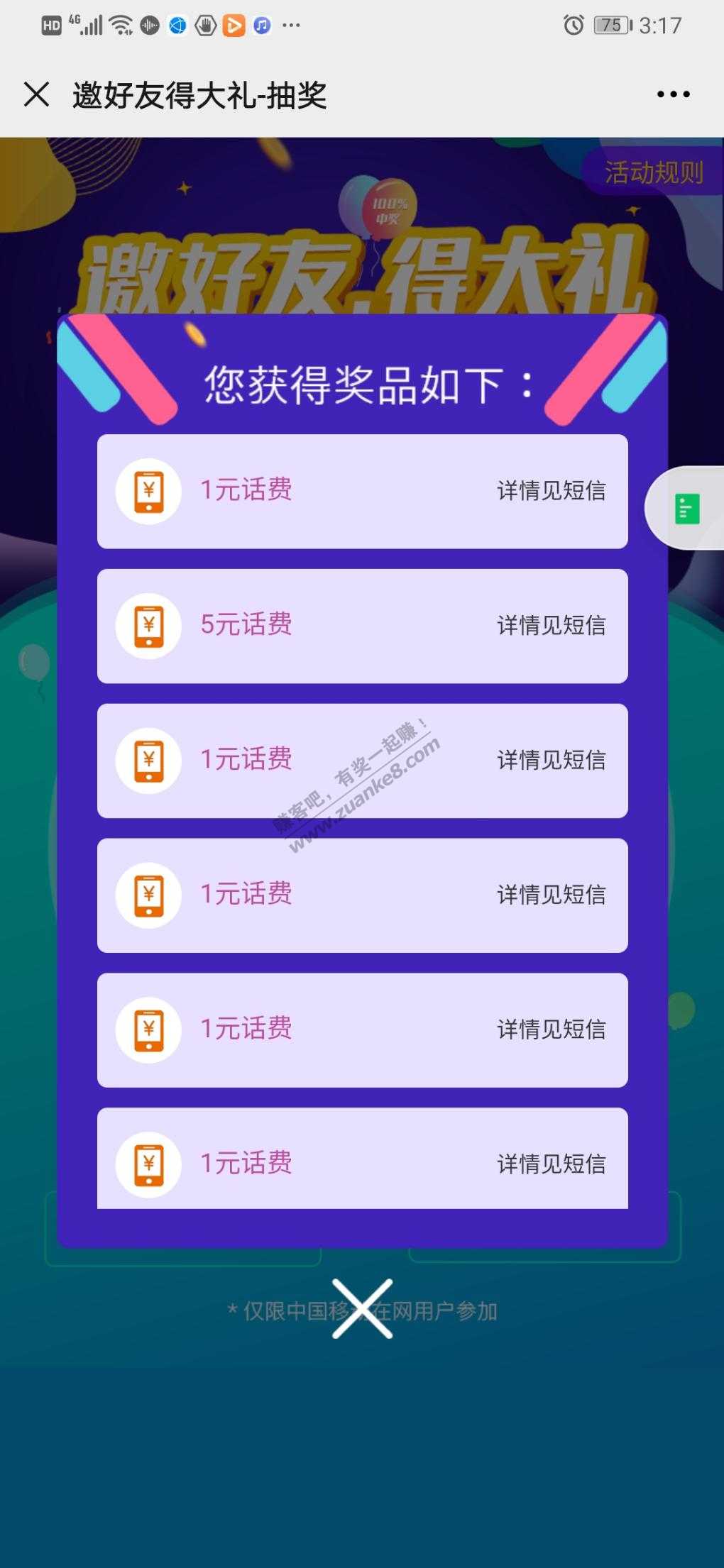Open the 活动规则 activity rules
724x1568 pixels.
654,172
